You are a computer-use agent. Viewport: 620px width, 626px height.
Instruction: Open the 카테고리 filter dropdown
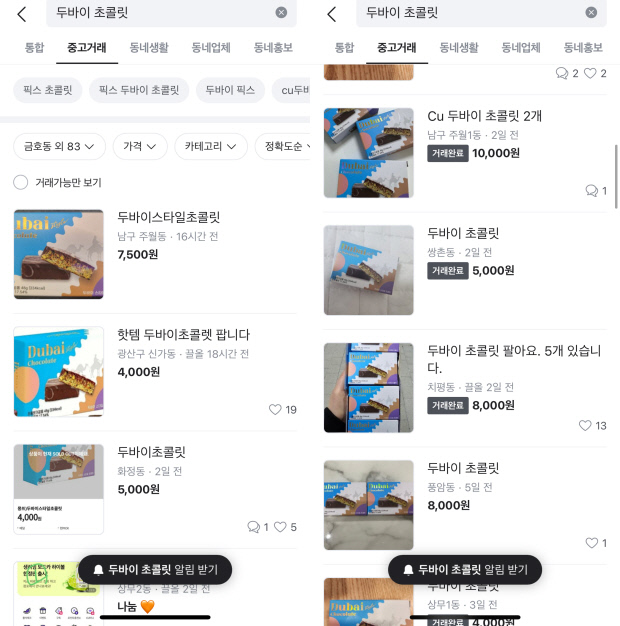pos(210,146)
